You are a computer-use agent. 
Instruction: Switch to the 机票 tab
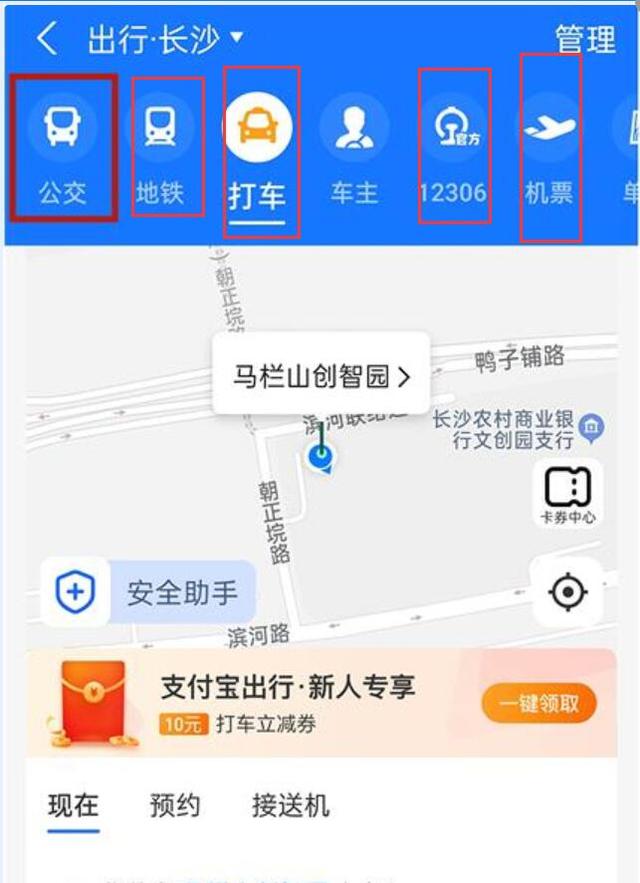coord(549,147)
